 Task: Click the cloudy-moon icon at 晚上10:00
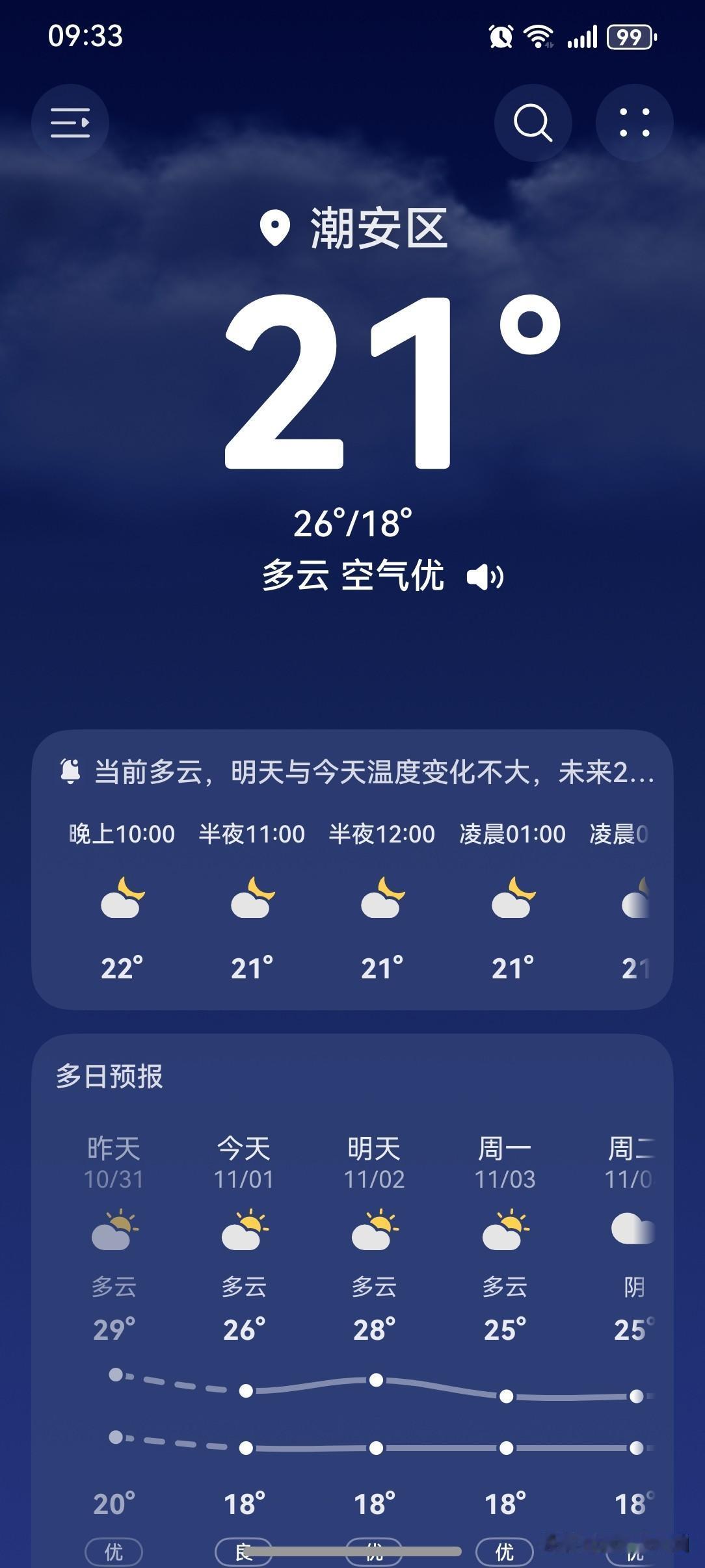121,904
